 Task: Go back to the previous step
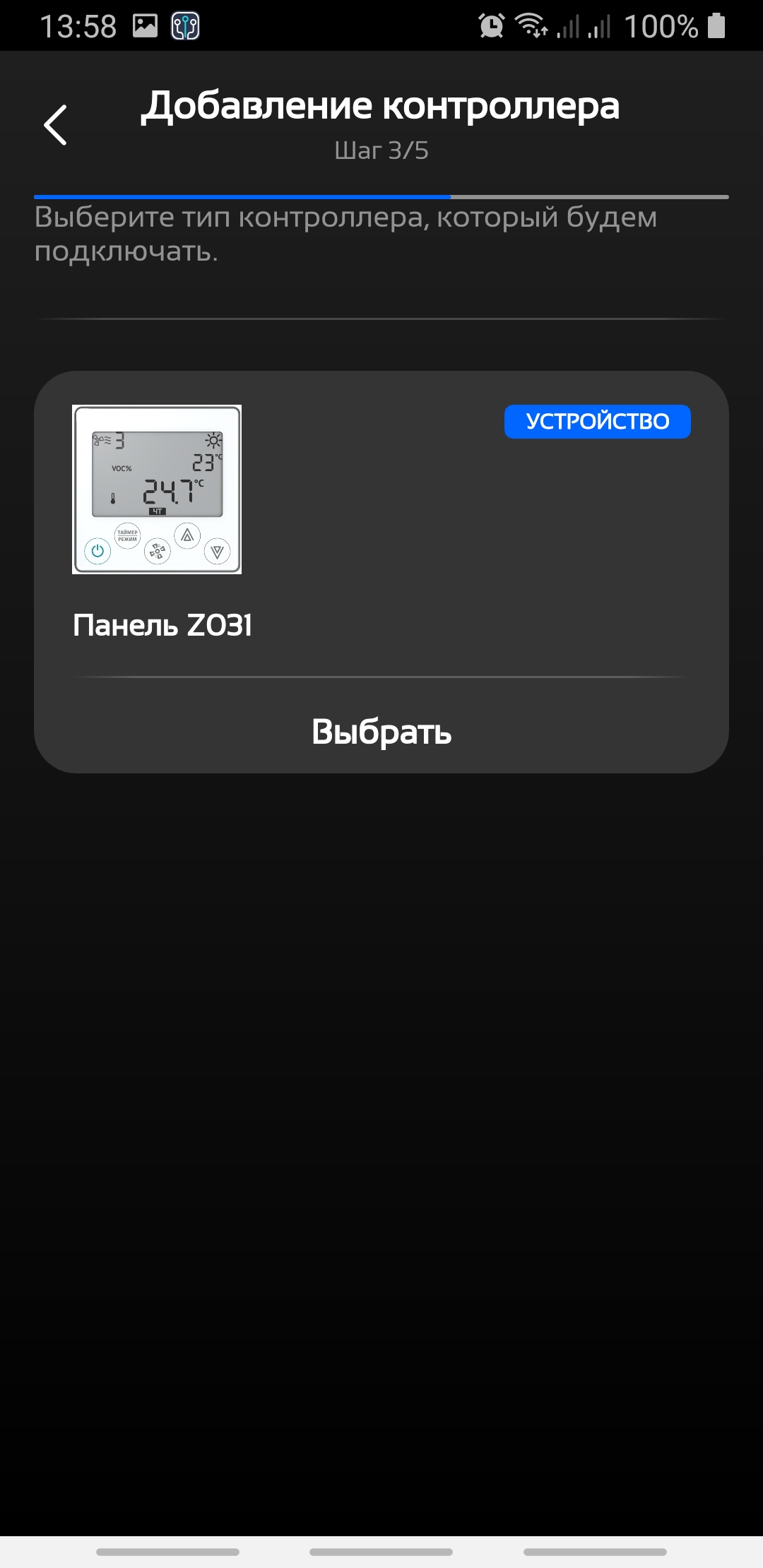55,125
